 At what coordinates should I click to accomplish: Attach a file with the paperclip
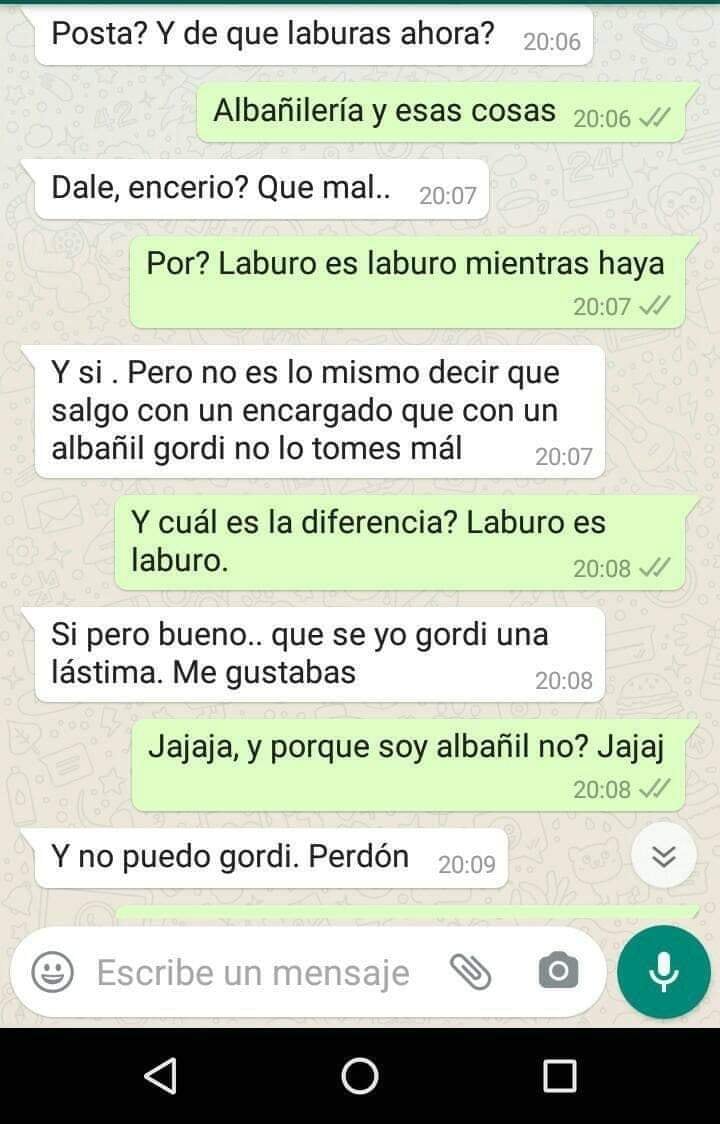pyautogui.click(x=470, y=971)
